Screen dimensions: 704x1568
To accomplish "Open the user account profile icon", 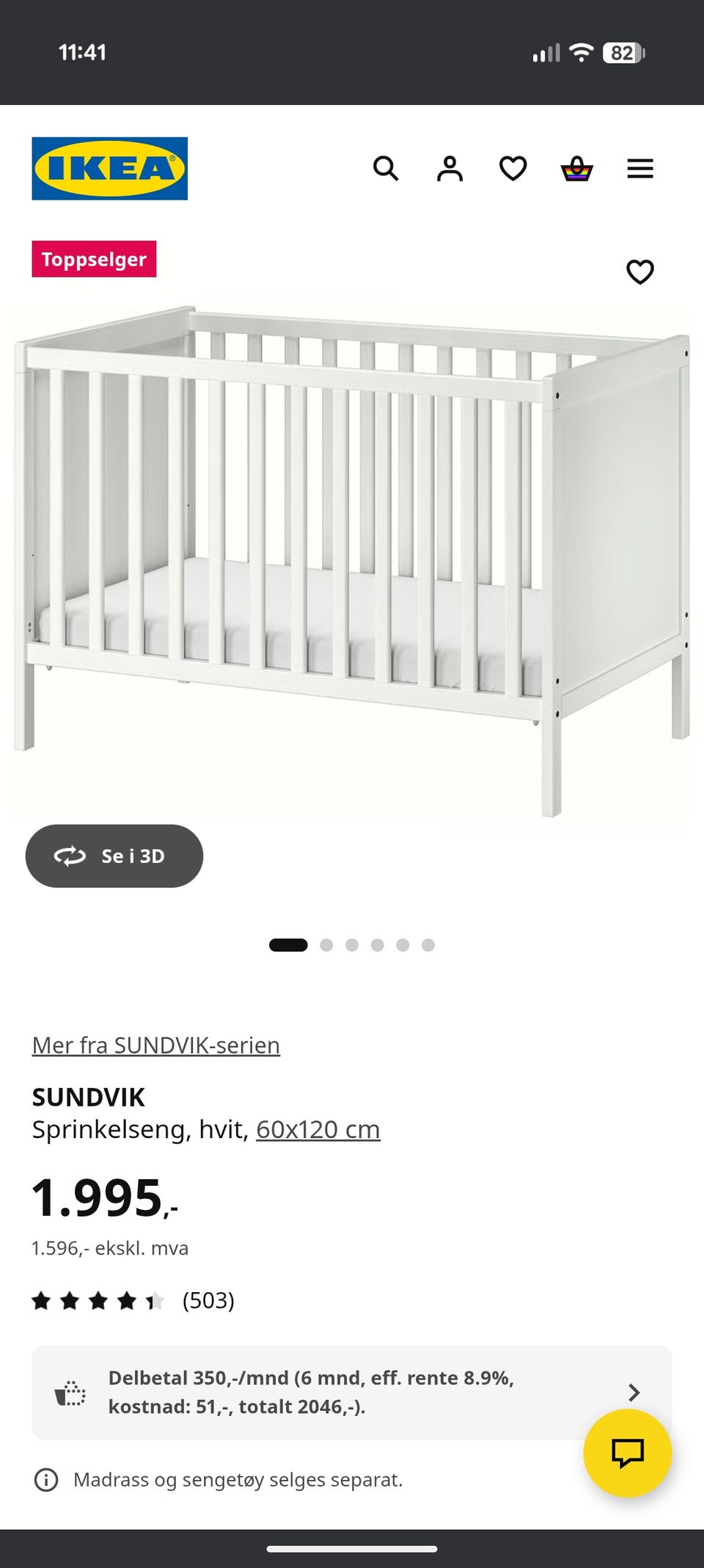I will tap(450, 169).
